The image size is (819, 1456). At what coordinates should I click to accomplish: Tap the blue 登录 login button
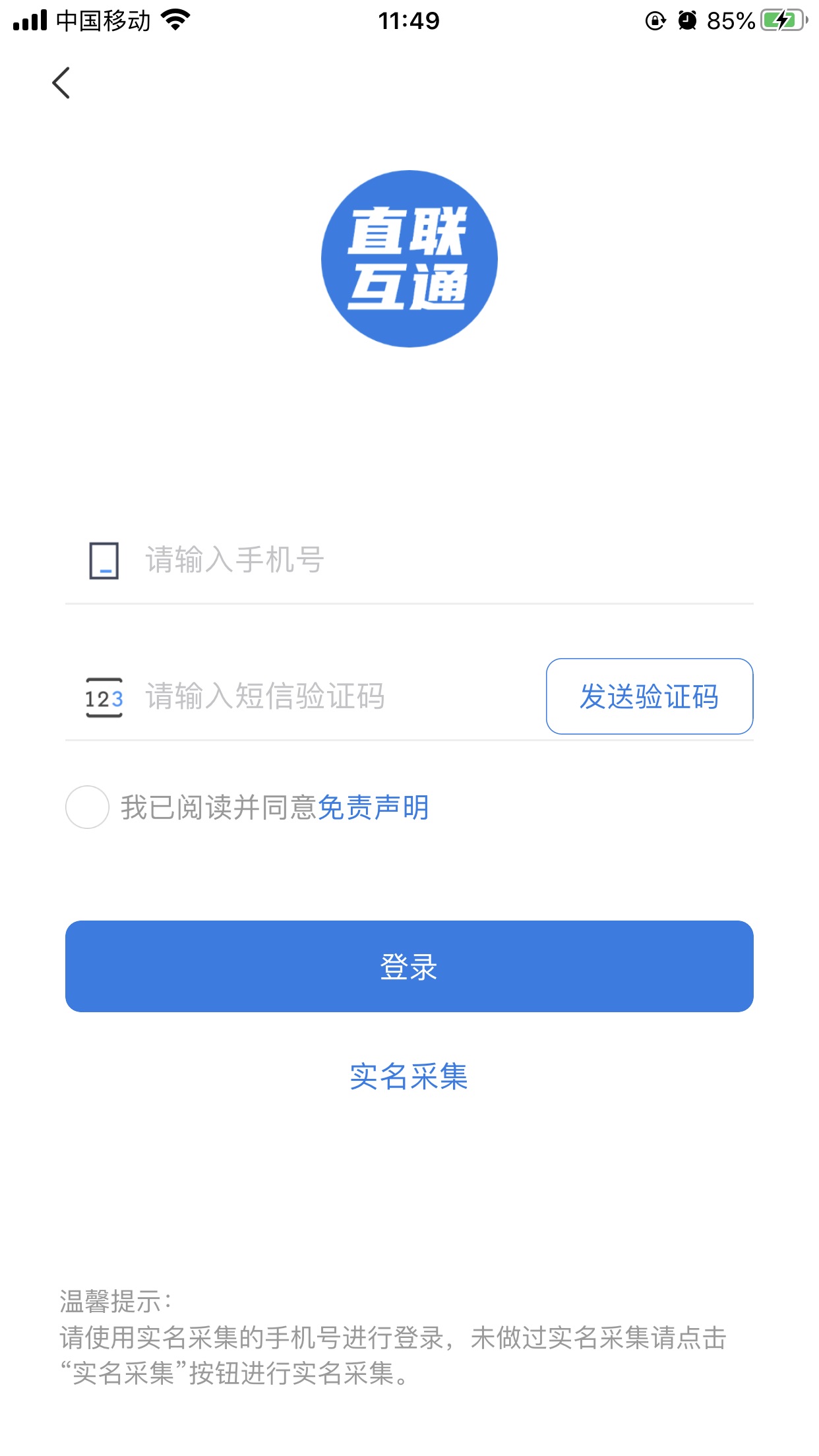click(x=409, y=966)
